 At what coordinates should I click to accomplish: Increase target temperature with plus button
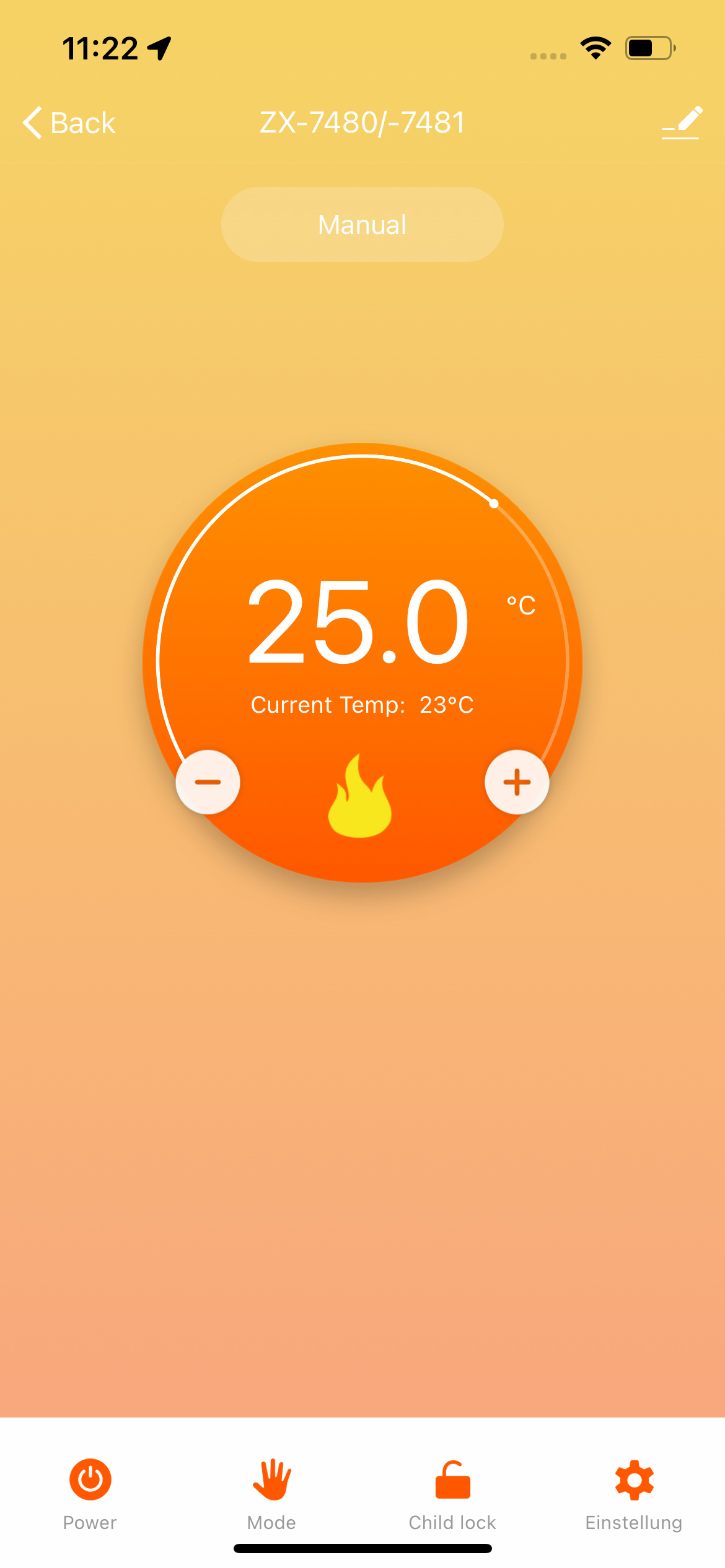point(517,782)
